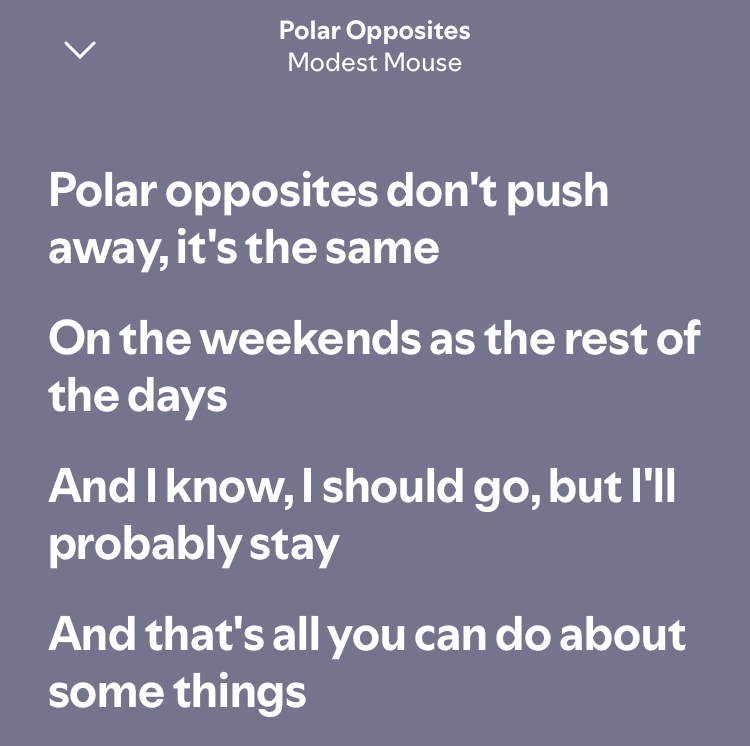The image size is (750, 746).
Task: Jump to lyric line 'Polar opposites don't push away'
Action: (328, 218)
